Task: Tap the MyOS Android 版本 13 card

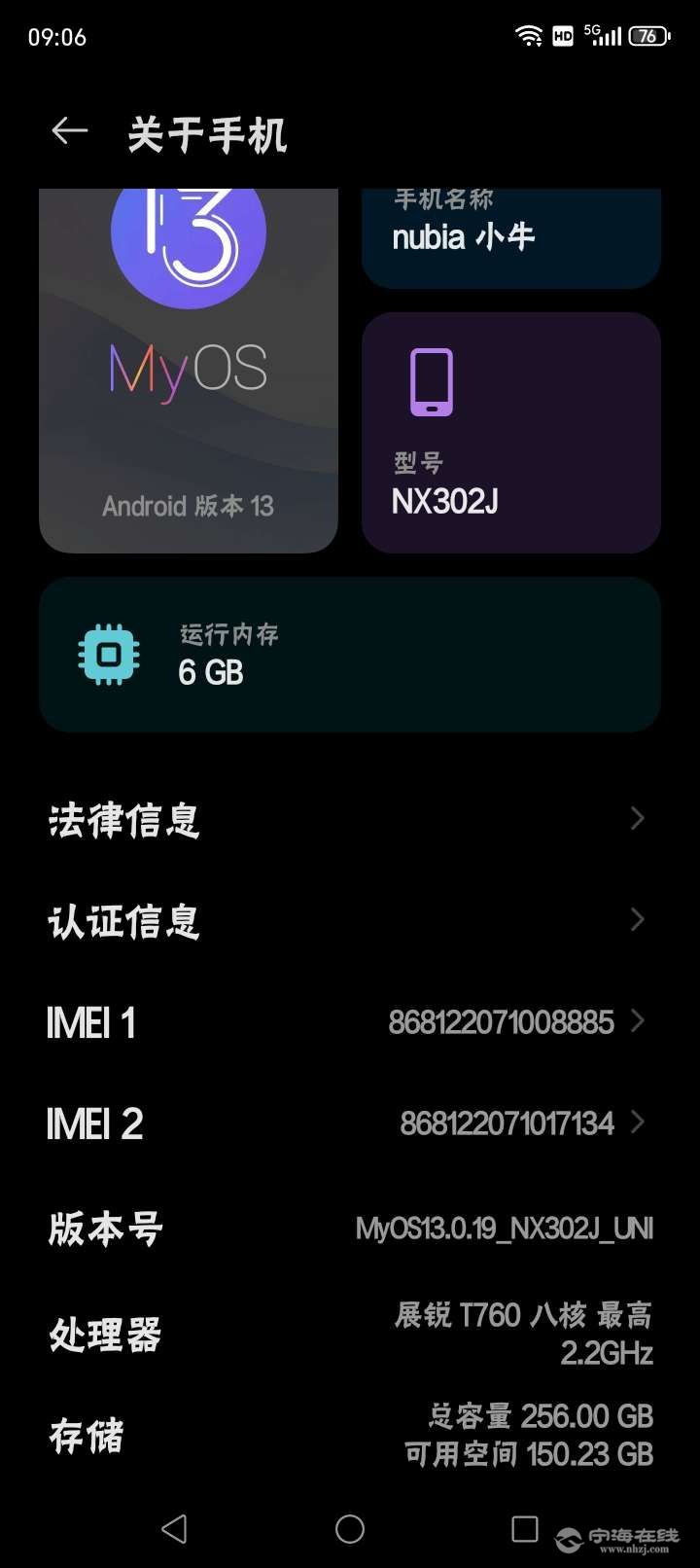Action: (x=189, y=370)
